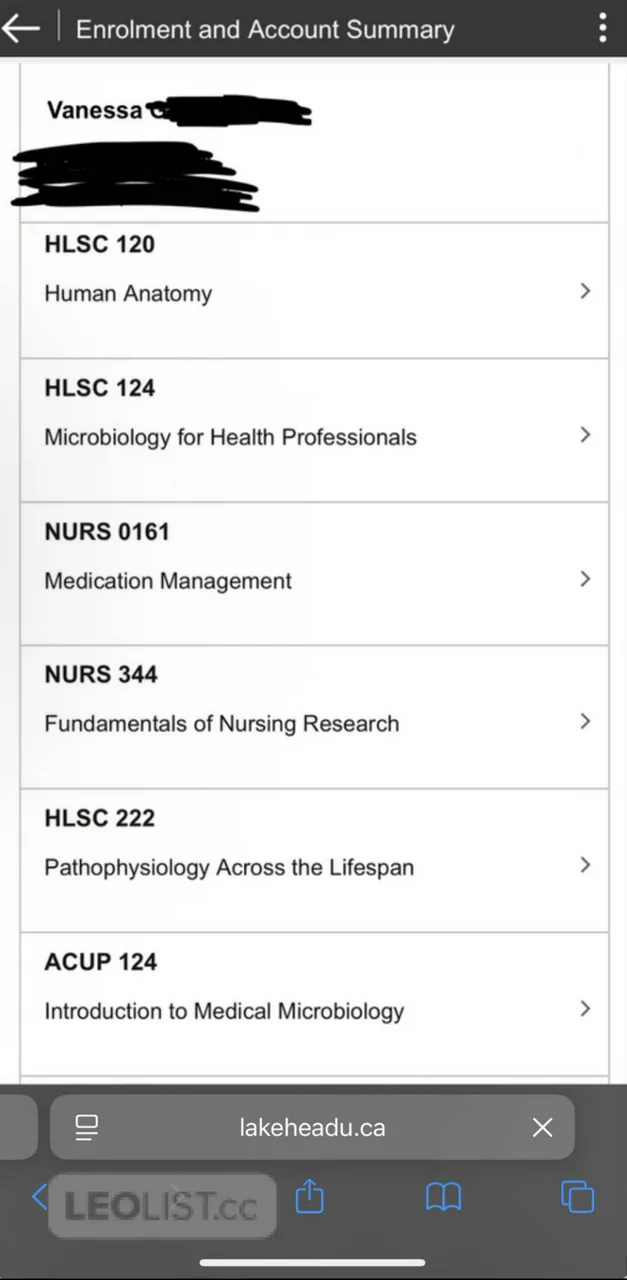This screenshot has width=627, height=1280.
Task: Open the page format reader icon
Action: click(x=87, y=1128)
